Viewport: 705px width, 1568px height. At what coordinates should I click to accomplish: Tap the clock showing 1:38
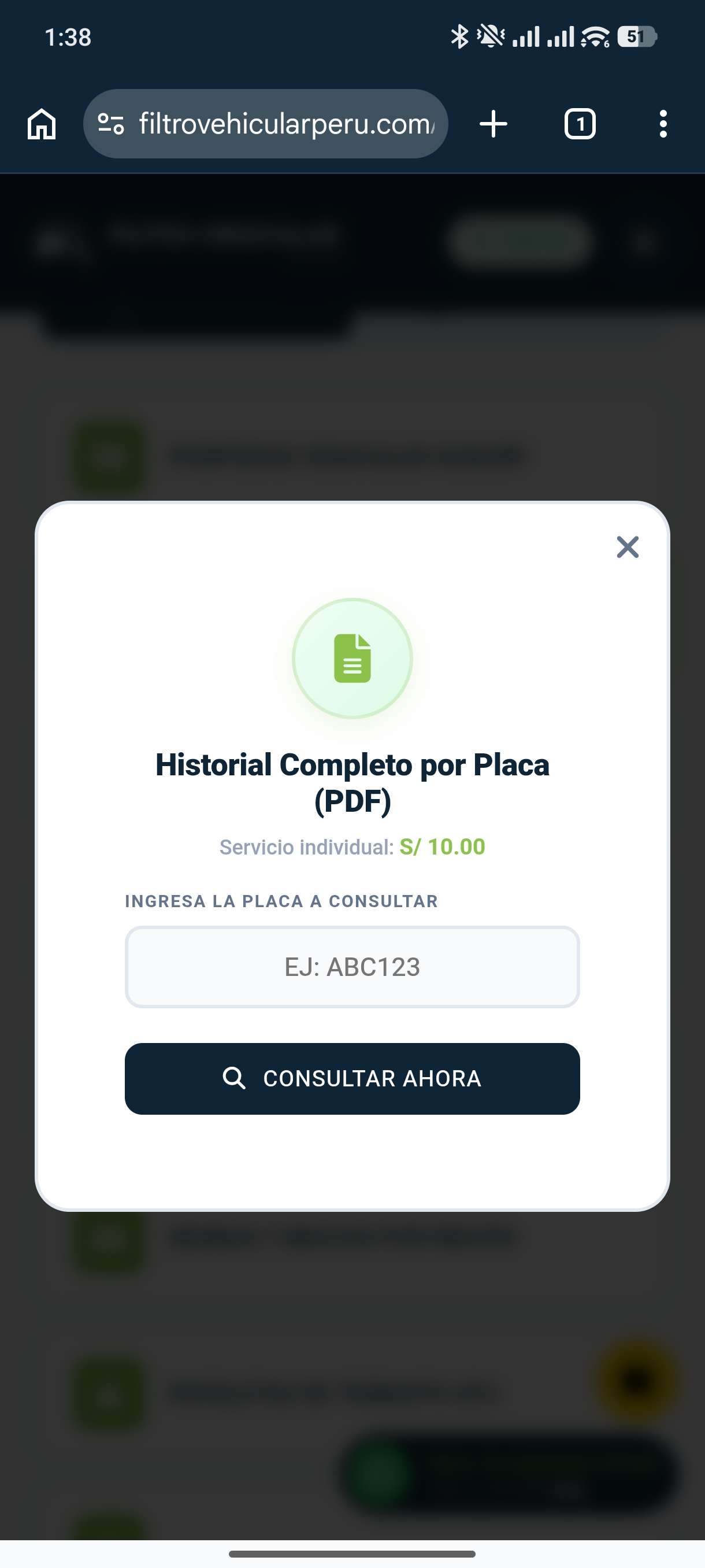[67, 36]
